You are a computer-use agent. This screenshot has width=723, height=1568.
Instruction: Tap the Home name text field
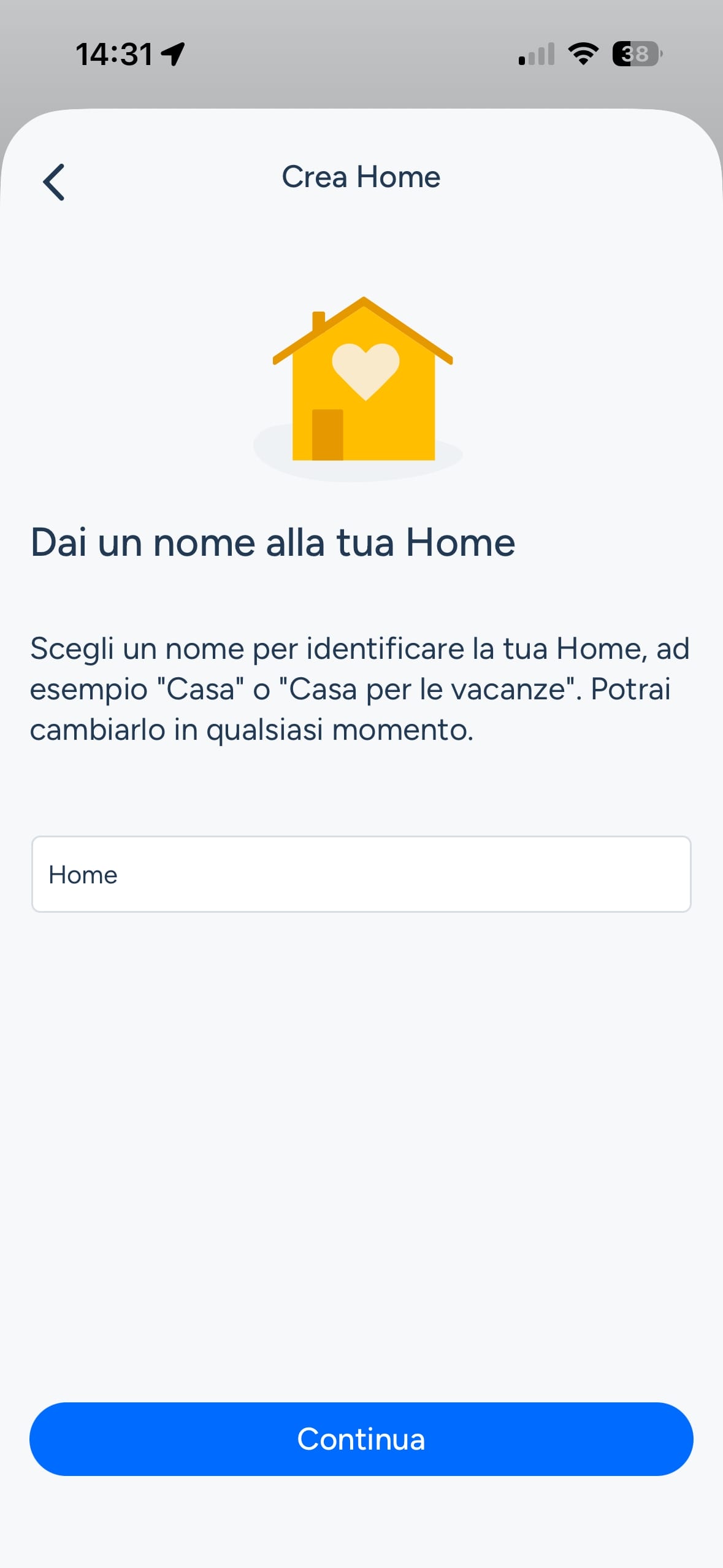[361, 874]
